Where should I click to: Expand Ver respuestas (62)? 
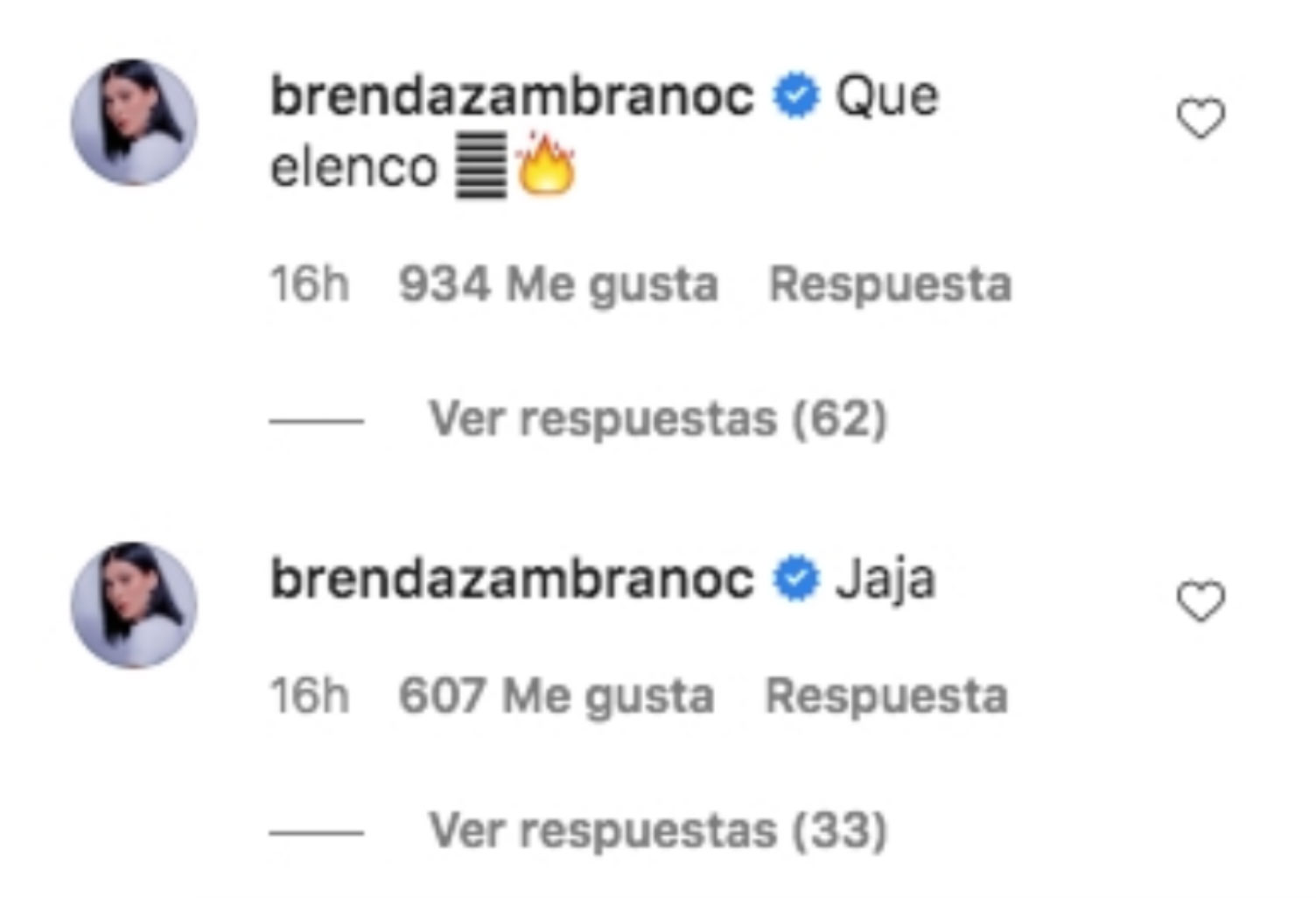[657, 418]
